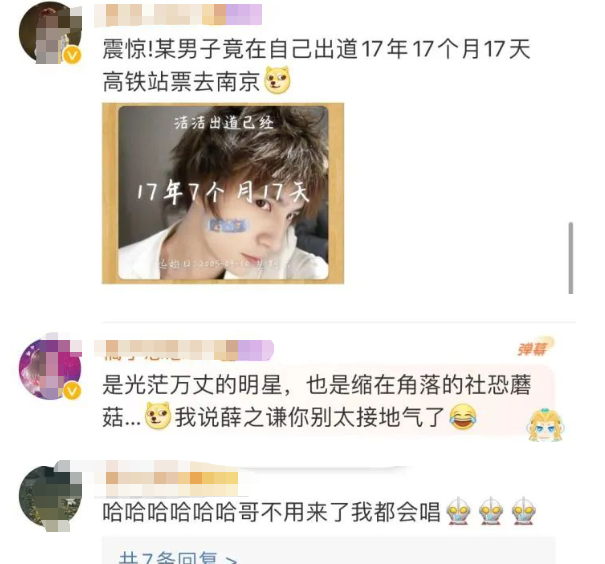Viewport: 605px width, 564px height.
Task: Open the 17年7个月17天 image in the first comment
Action: pos(222,192)
